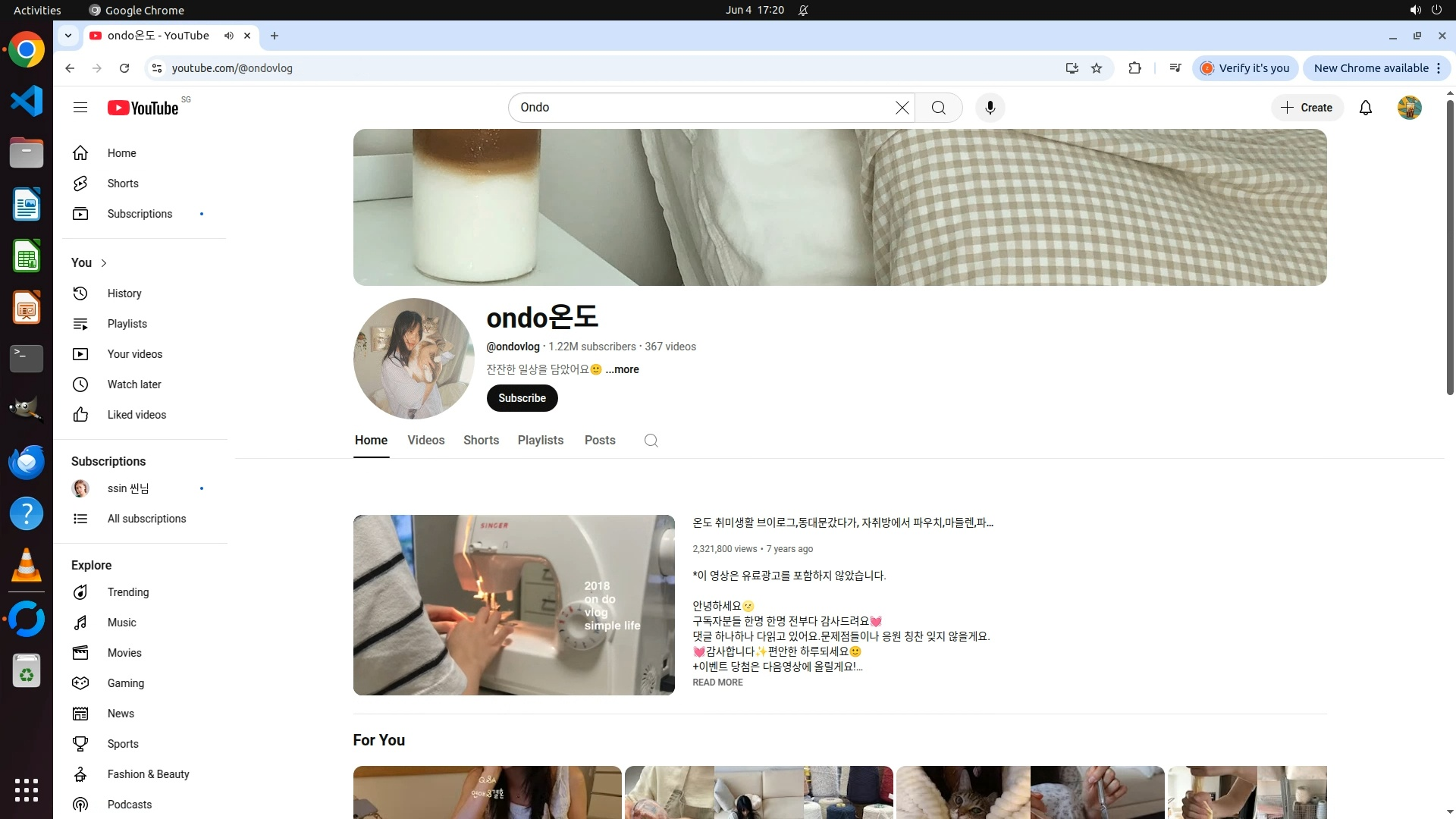The height and width of the screenshot is (819, 1456).
Task: Start voice search with microphone
Action: [x=990, y=108]
